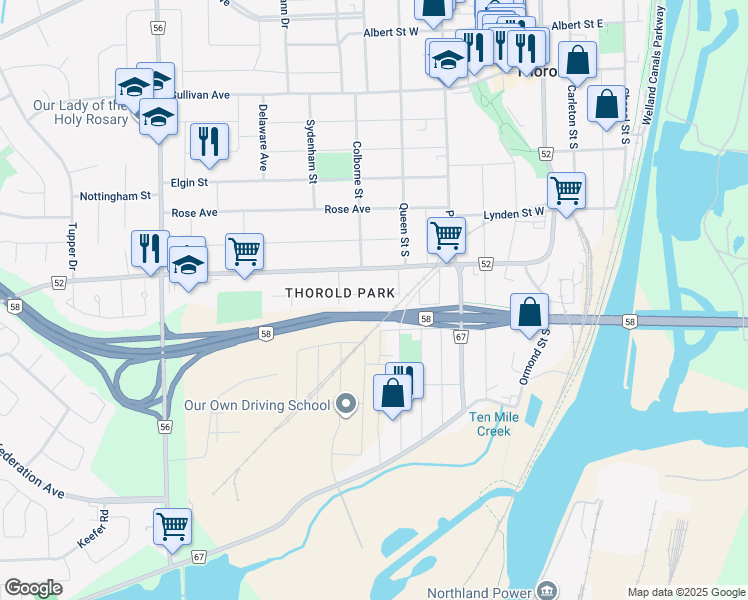Screen dimensions: 748x600
Task: Select the shopping cart marker near Keefer Rd
Action: pyautogui.click(x=172, y=529)
